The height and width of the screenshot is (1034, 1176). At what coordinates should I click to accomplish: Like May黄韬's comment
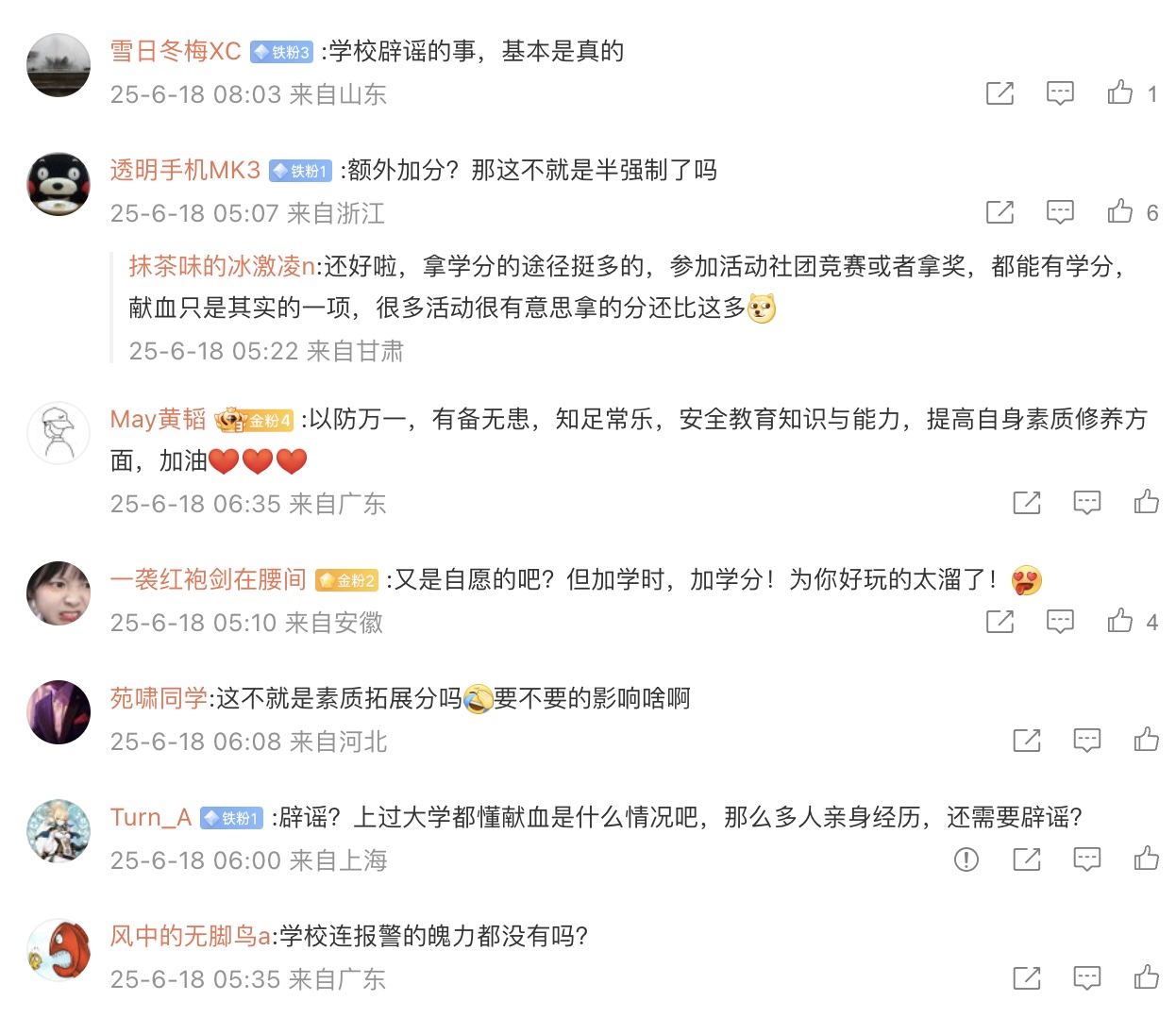[x=1147, y=502]
